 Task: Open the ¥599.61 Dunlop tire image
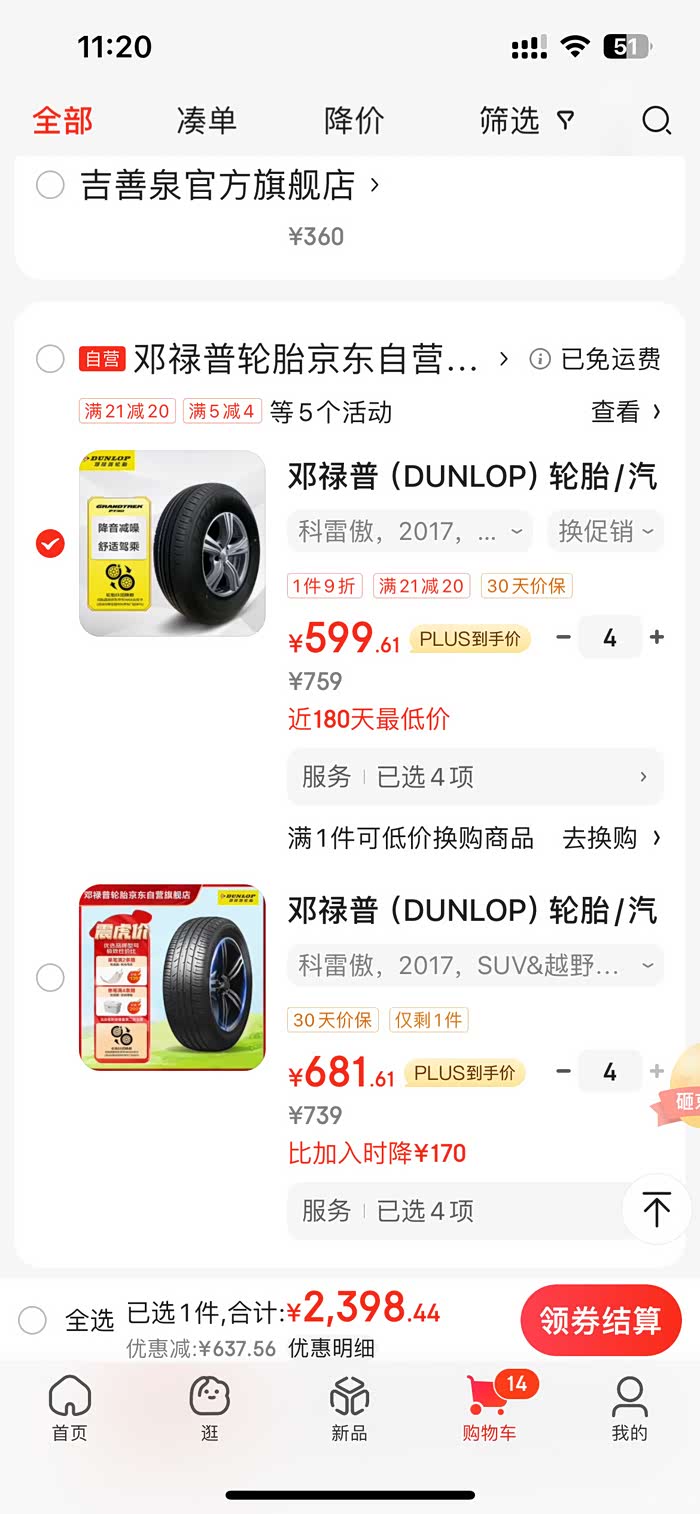pyautogui.click(x=172, y=543)
